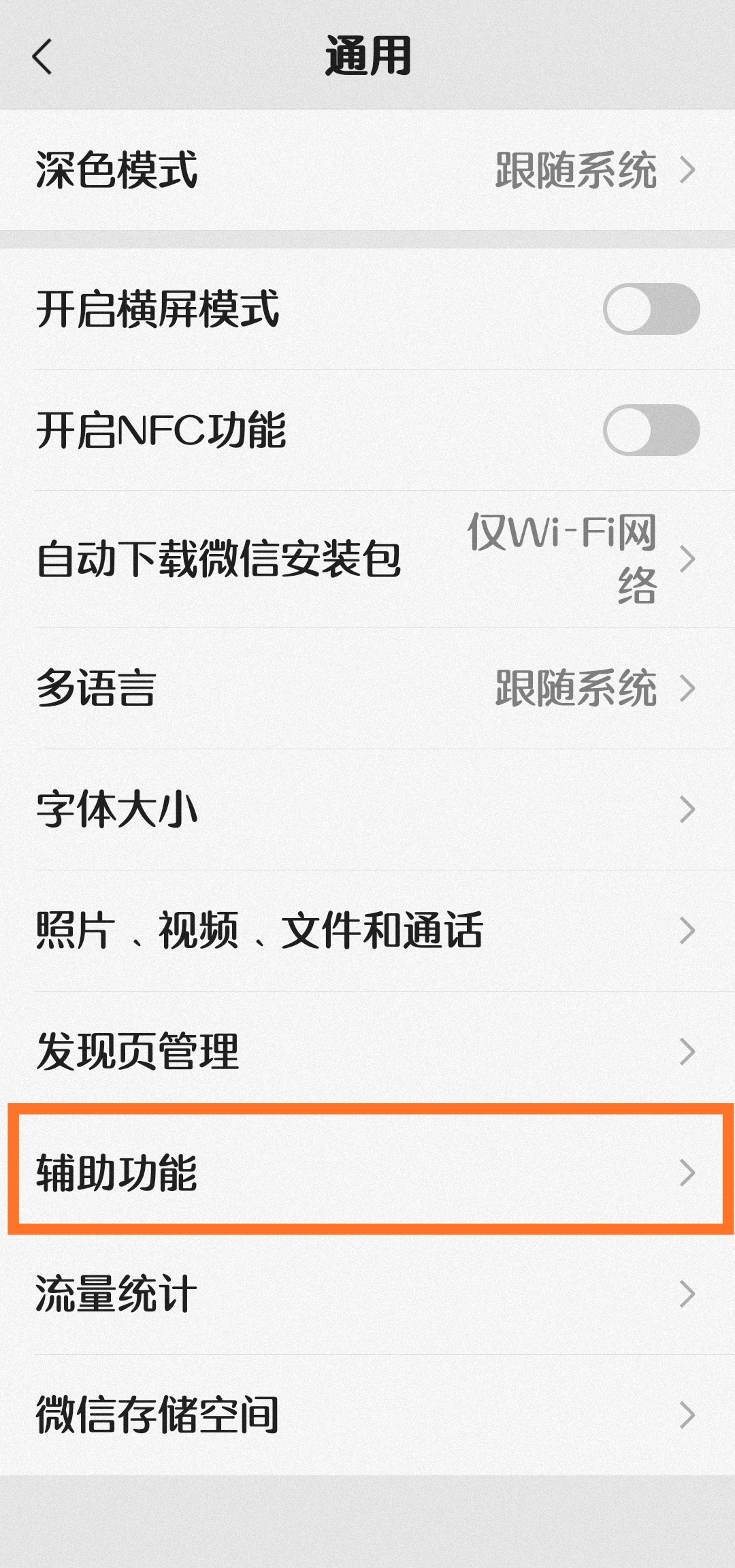Viewport: 735px width, 1568px height.
Task: Expand the chevron beside 发现页管理
Action: click(x=690, y=1051)
